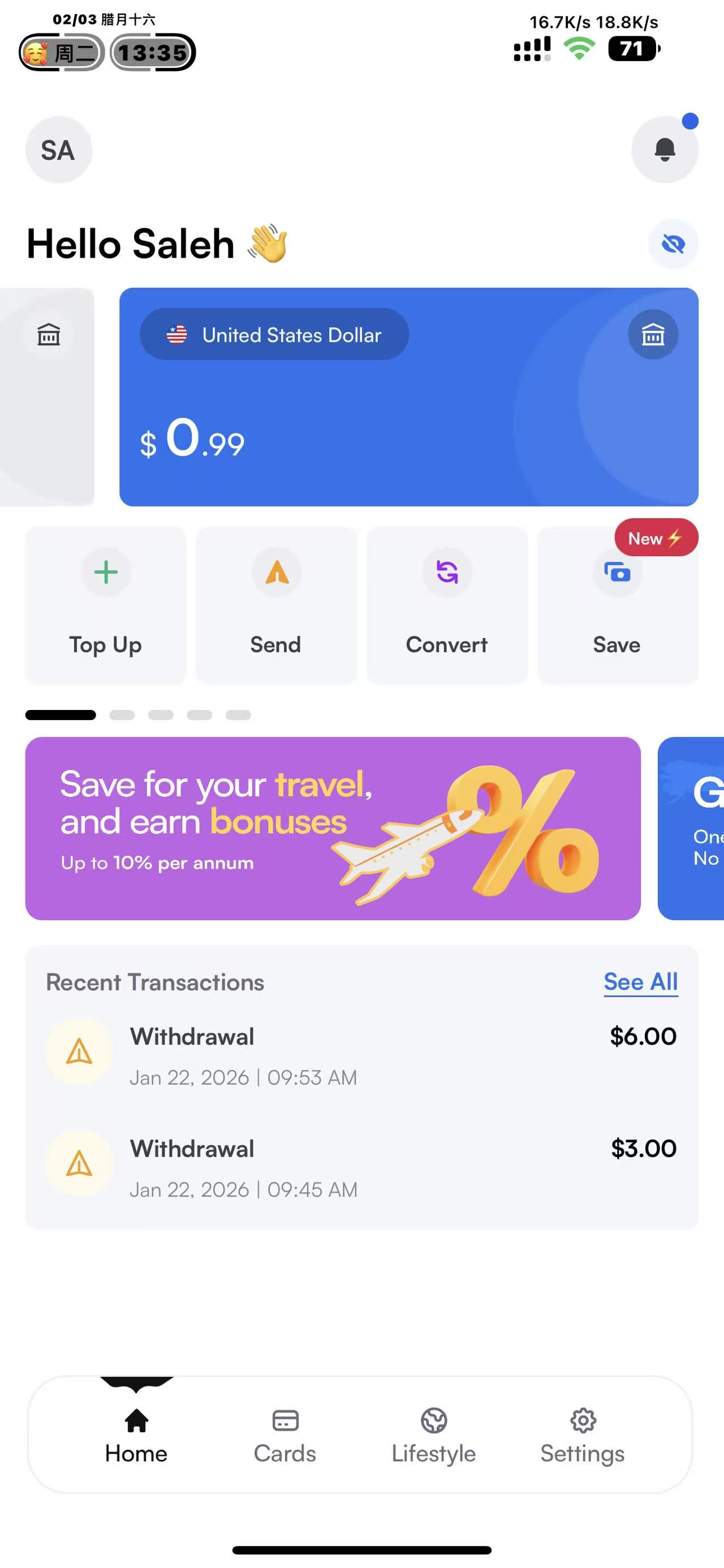Select the Send action
Screen dimensions: 724x1568
point(276,605)
